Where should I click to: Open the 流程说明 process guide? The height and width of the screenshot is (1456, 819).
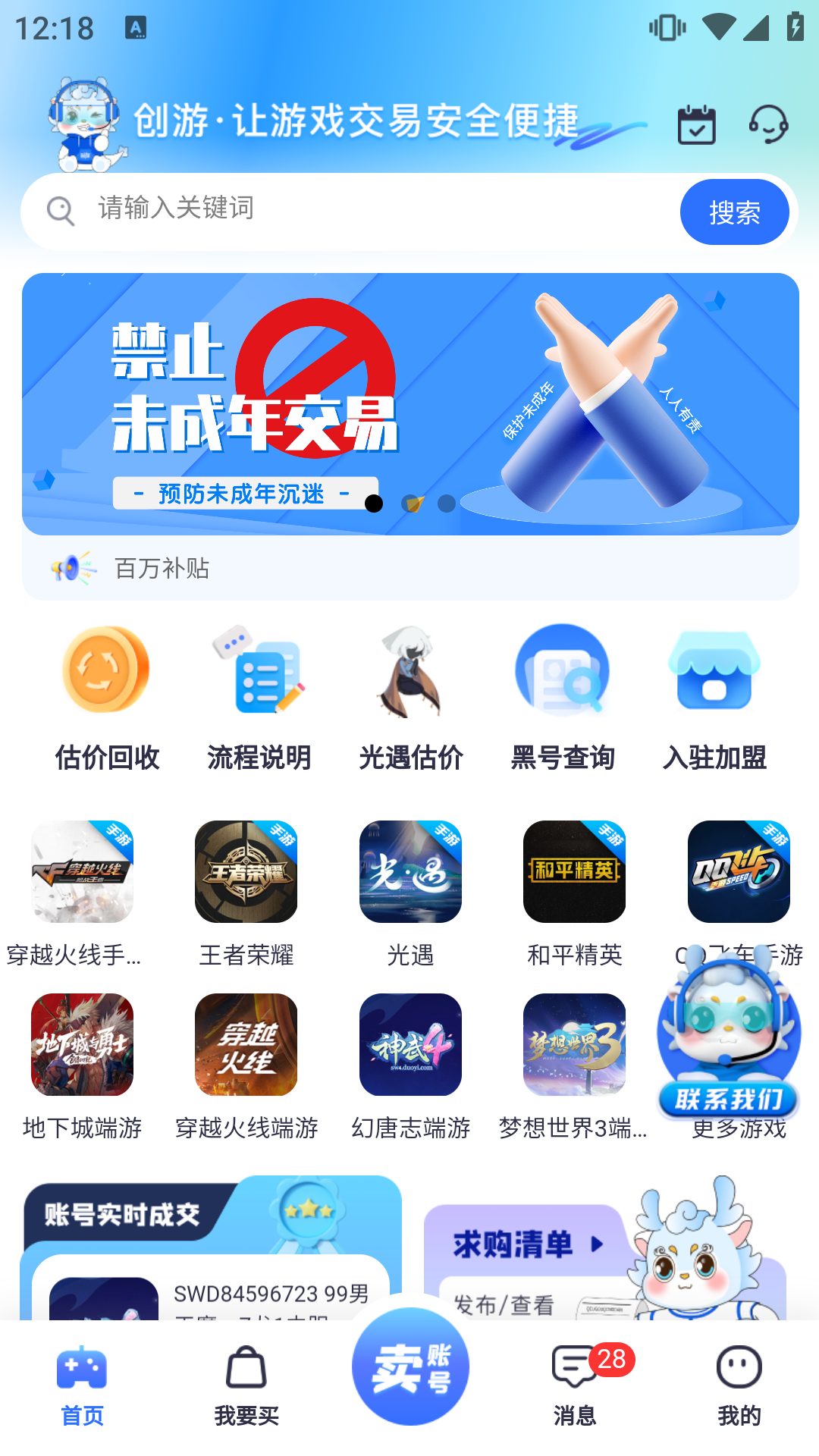point(258,694)
